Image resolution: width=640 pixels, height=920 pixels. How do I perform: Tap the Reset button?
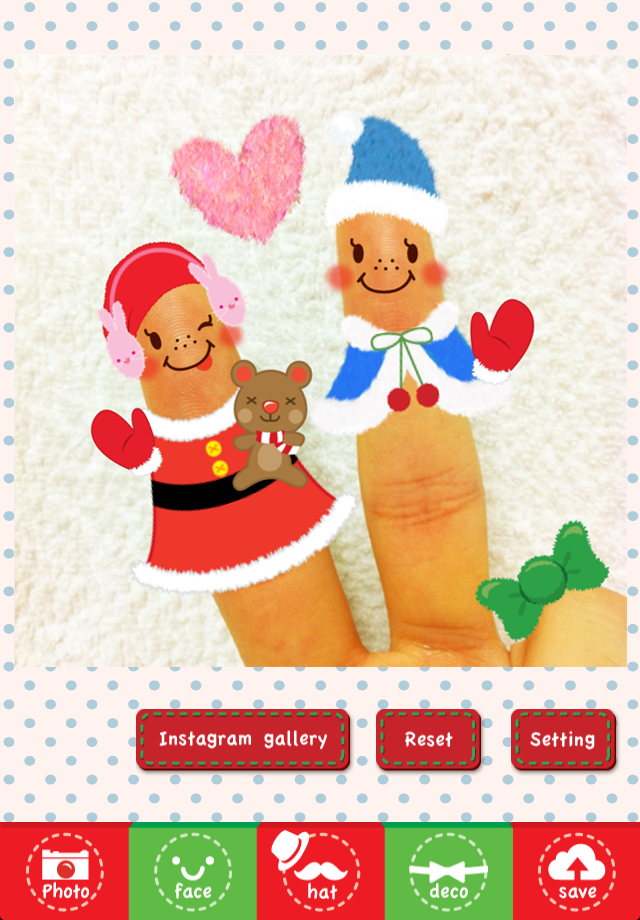click(428, 740)
